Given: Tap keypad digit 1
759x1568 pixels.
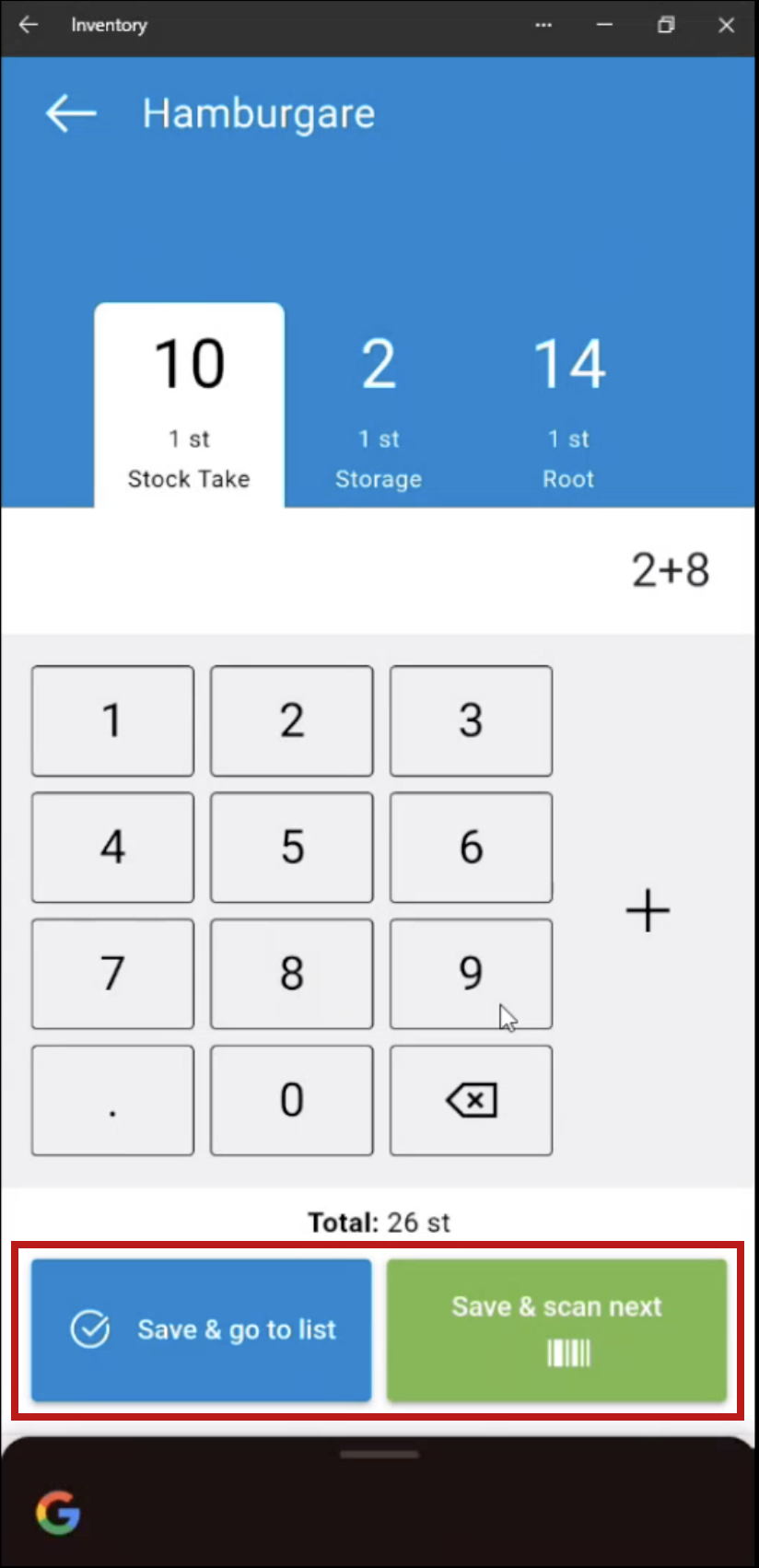Looking at the screenshot, I should pyautogui.click(x=112, y=721).
